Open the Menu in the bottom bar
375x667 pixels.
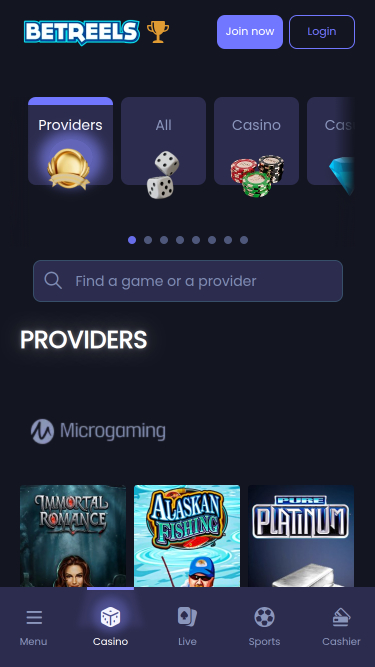(x=34, y=627)
